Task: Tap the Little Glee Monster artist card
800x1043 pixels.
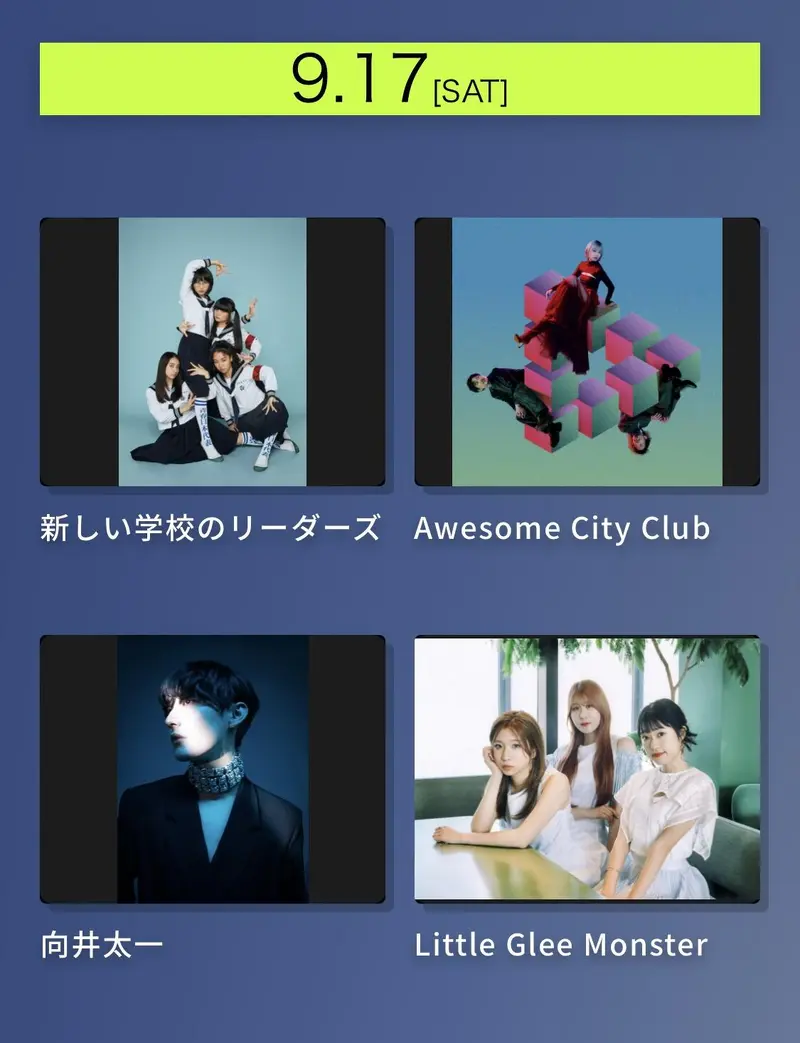Action: pyautogui.click(x=587, y=769)
